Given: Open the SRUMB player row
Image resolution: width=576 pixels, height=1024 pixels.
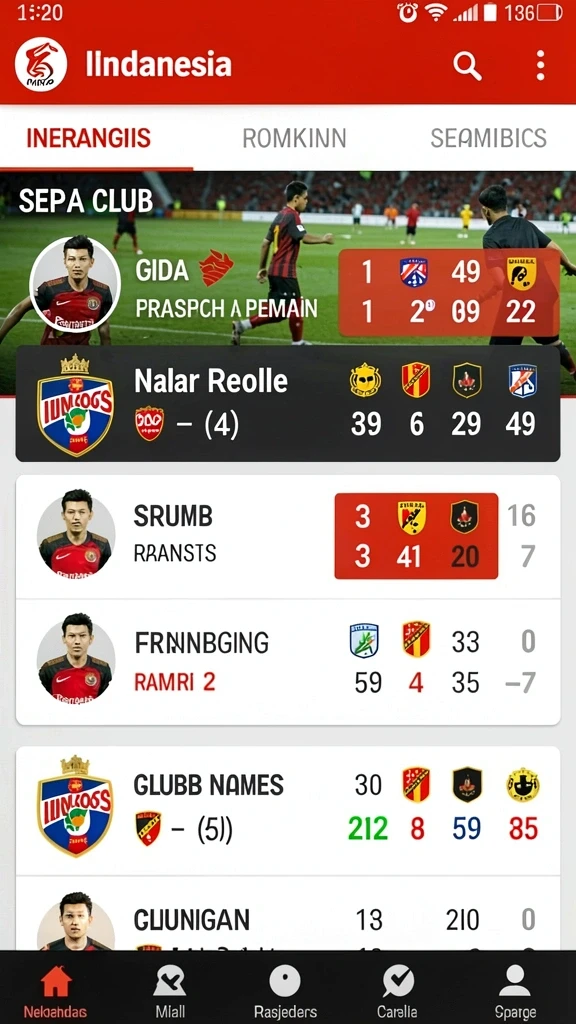Looking at the screenshot, I should (x=288, y=536).
